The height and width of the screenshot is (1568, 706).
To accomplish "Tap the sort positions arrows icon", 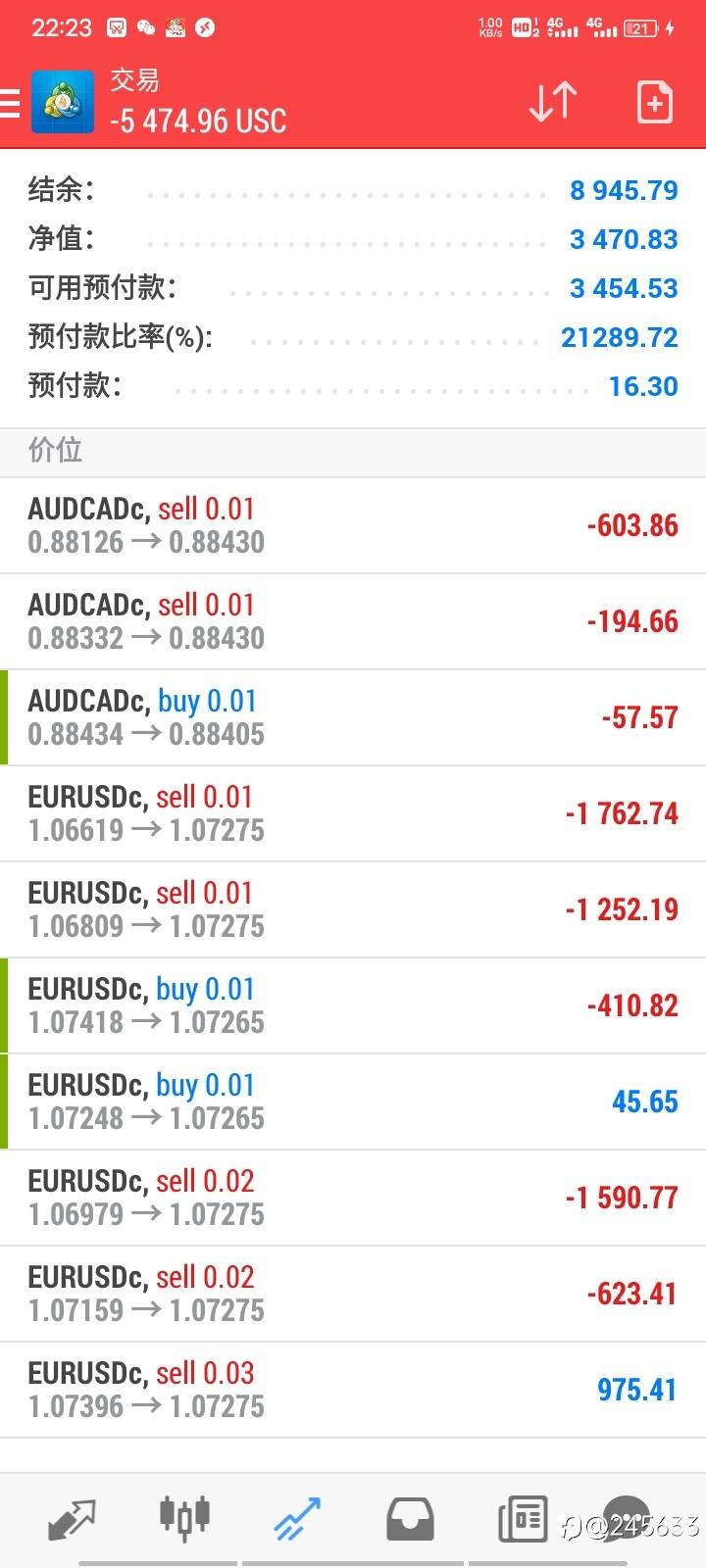I will [553, 102].
